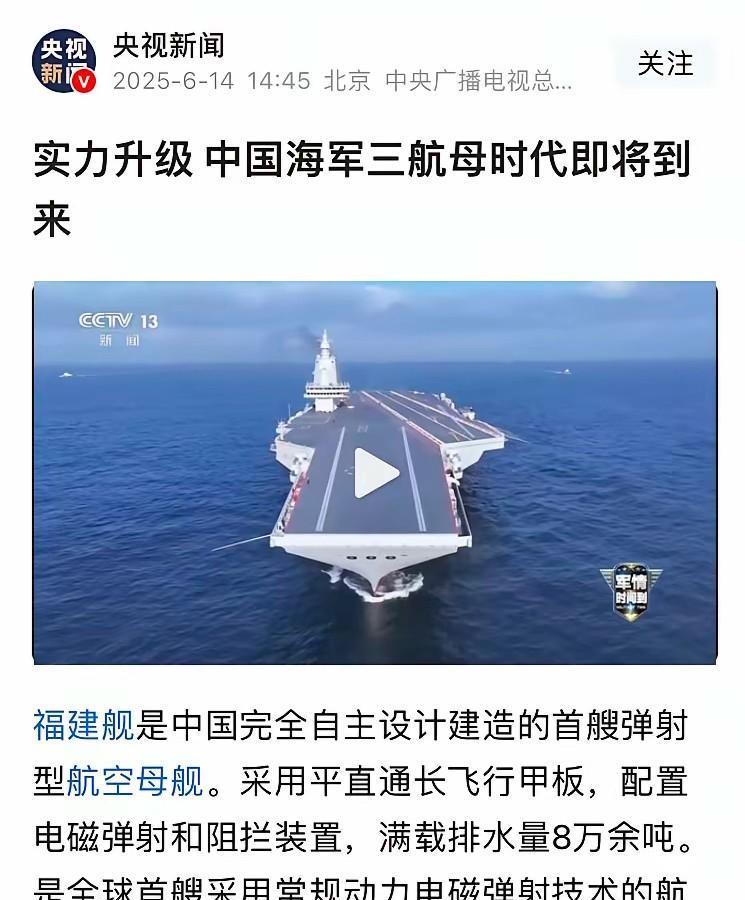The image size is (745, 900).
Task: Open the 航空母舰 link
Action: (135, 781)
